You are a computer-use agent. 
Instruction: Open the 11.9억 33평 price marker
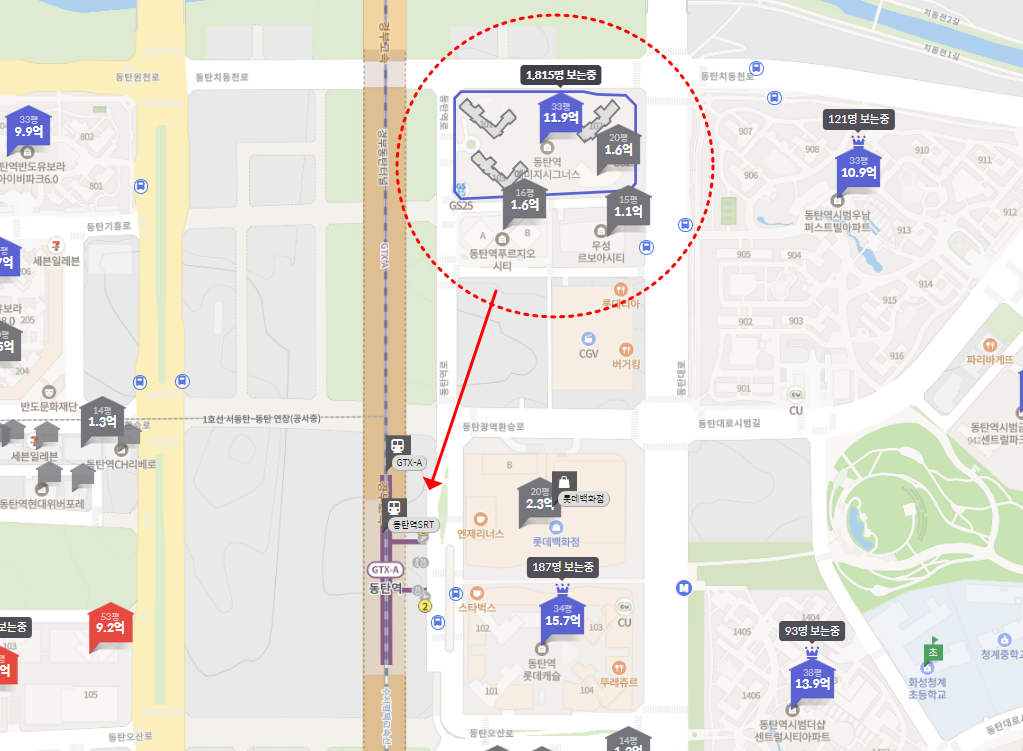tap(560, 114)
